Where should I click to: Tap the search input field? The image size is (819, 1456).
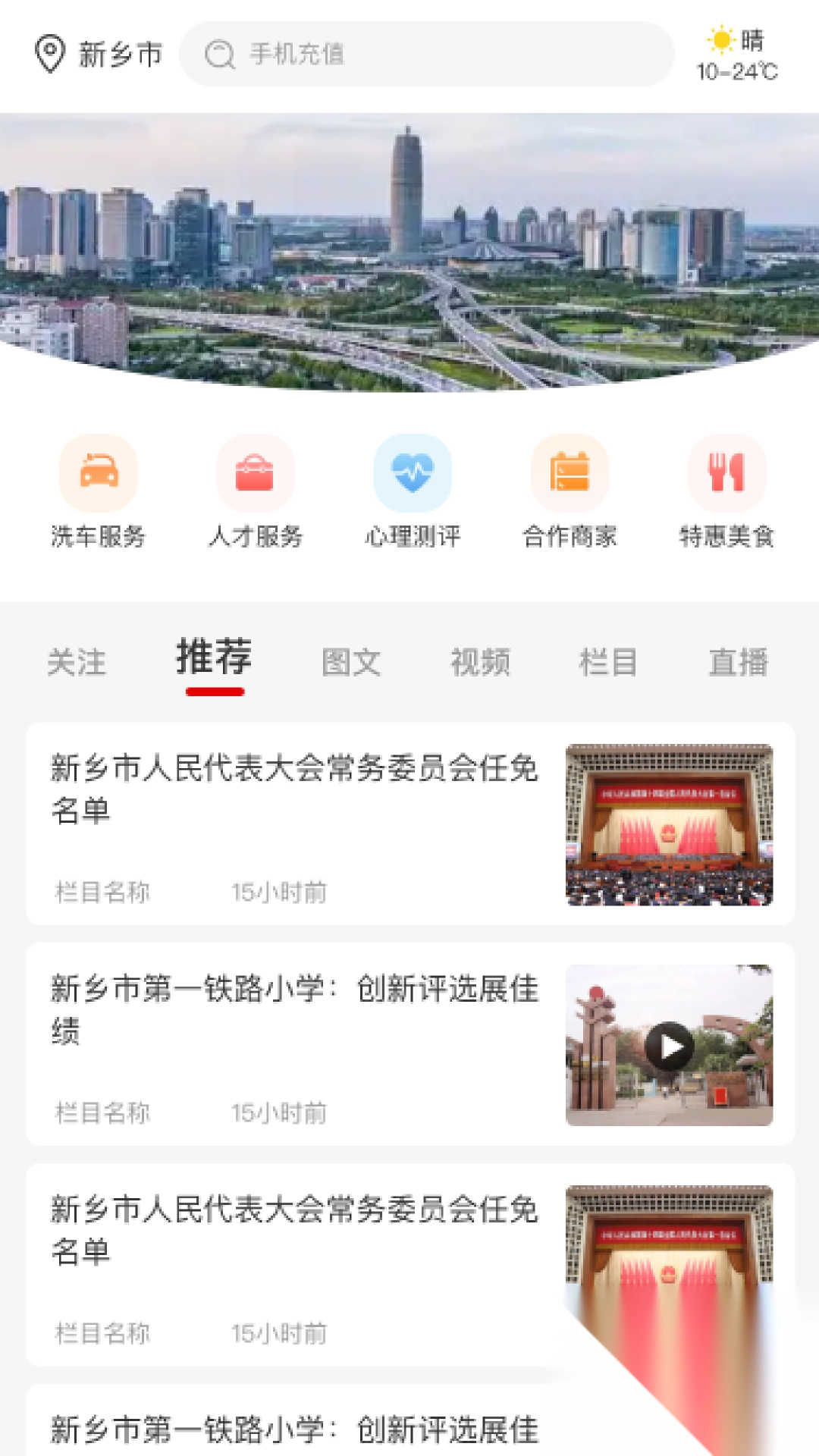(425, 53)
